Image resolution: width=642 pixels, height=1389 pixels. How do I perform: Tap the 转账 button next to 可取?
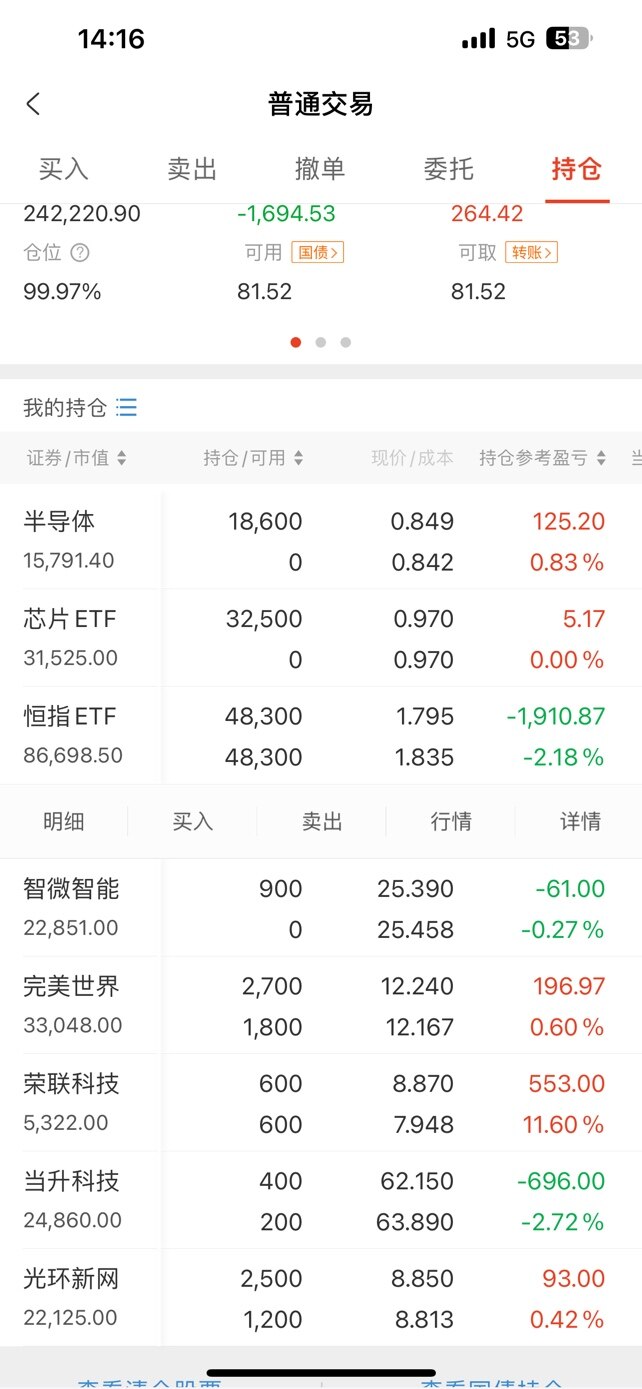pos(532,252)
